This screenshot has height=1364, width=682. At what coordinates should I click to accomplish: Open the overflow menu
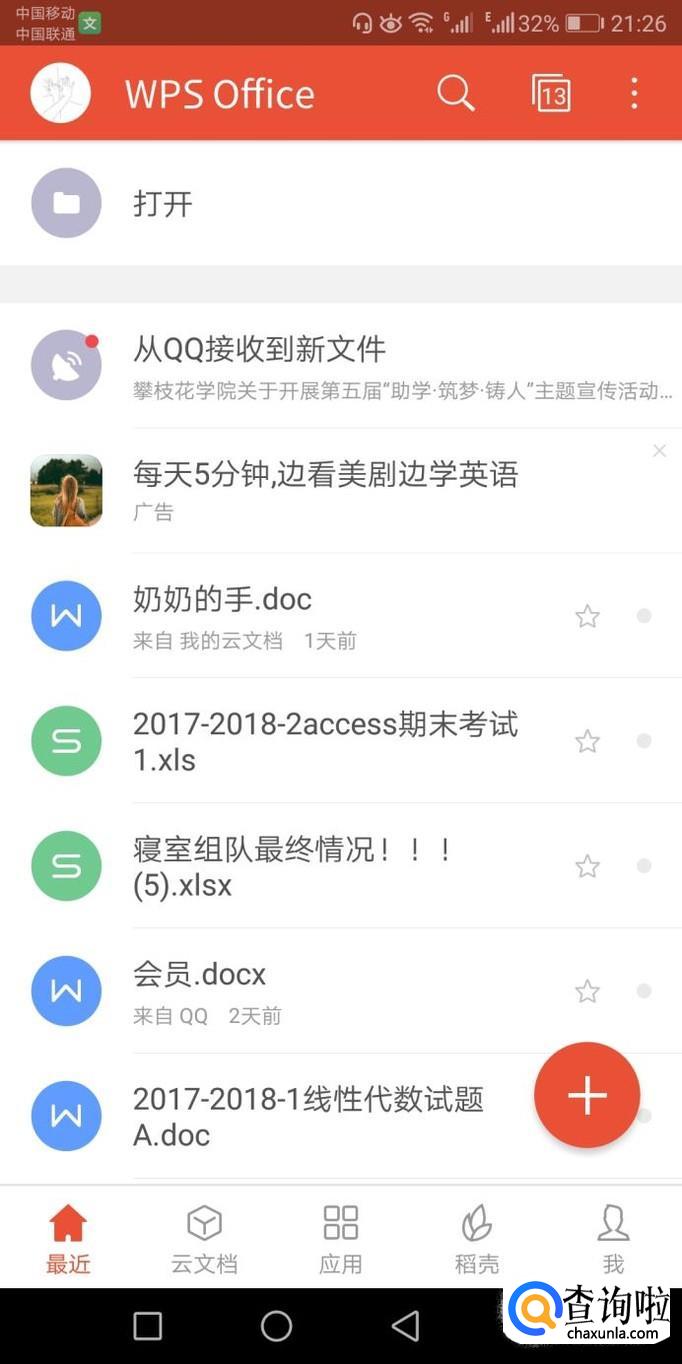pyautogui.click(x=634, y=94)
